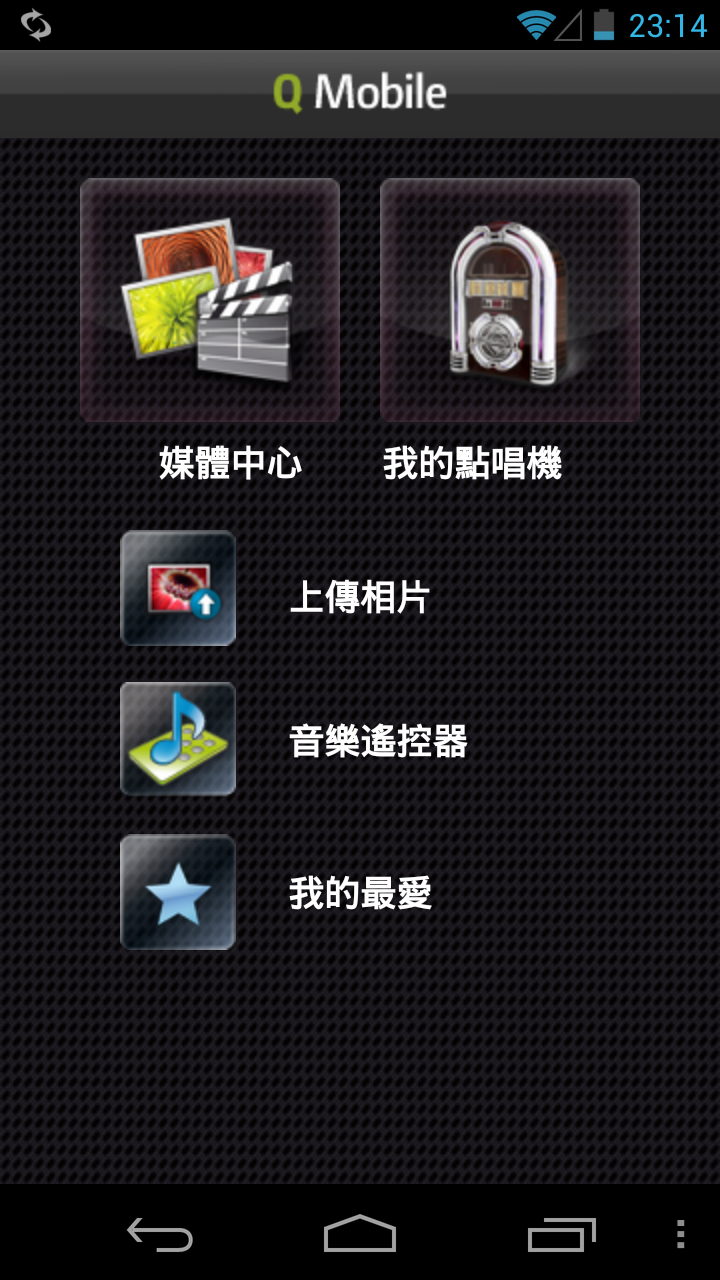Open the 我的點唱機 jukebox tile
720x1280 pixels.
(x=510, y=300)
